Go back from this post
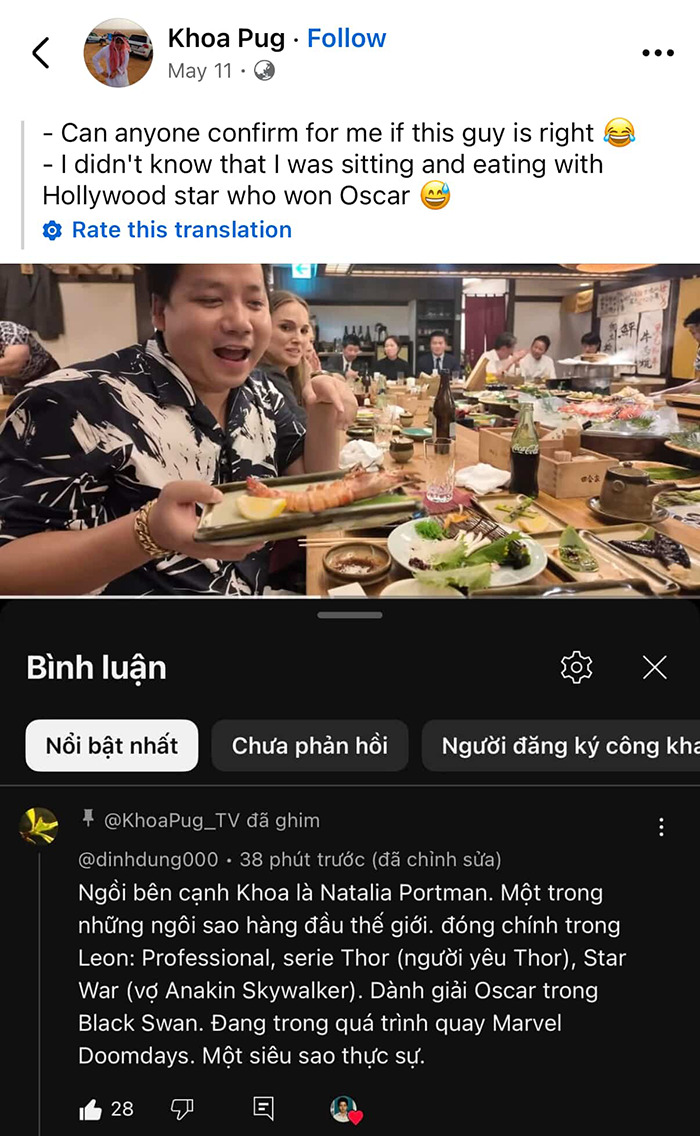The height and width of the screenshot is (1136, 700). tap(41, 53)
